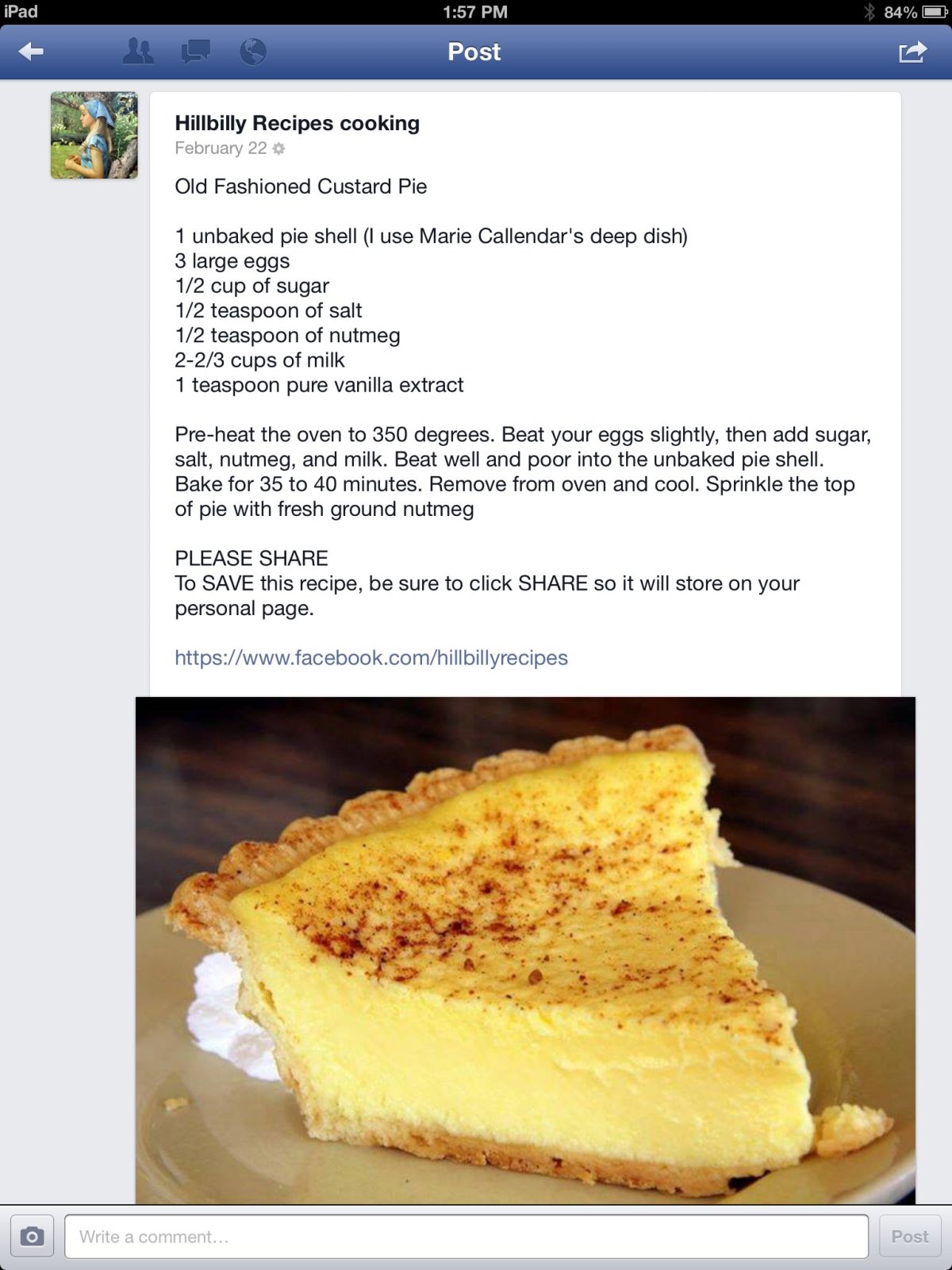Open Hillbilly Recipes cooking page name
Image resolution: width=952 pixels, height=1270 pixels.
pos(297,123)
